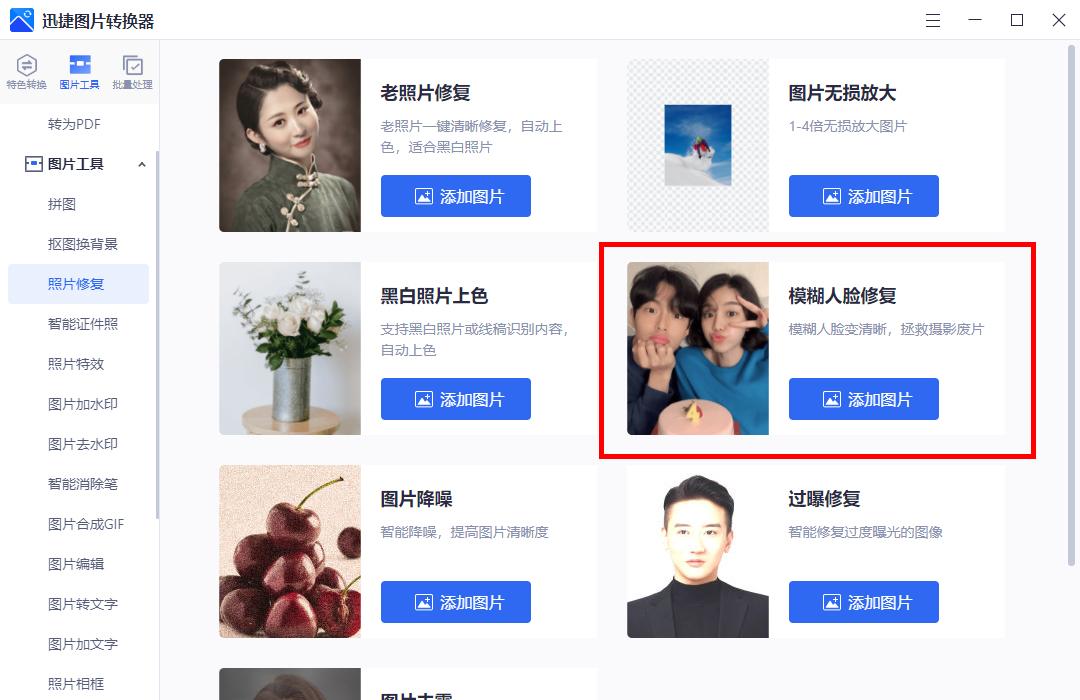Open 图片合成GIF
Screen dimensions: 1080x700
[85, 524]
